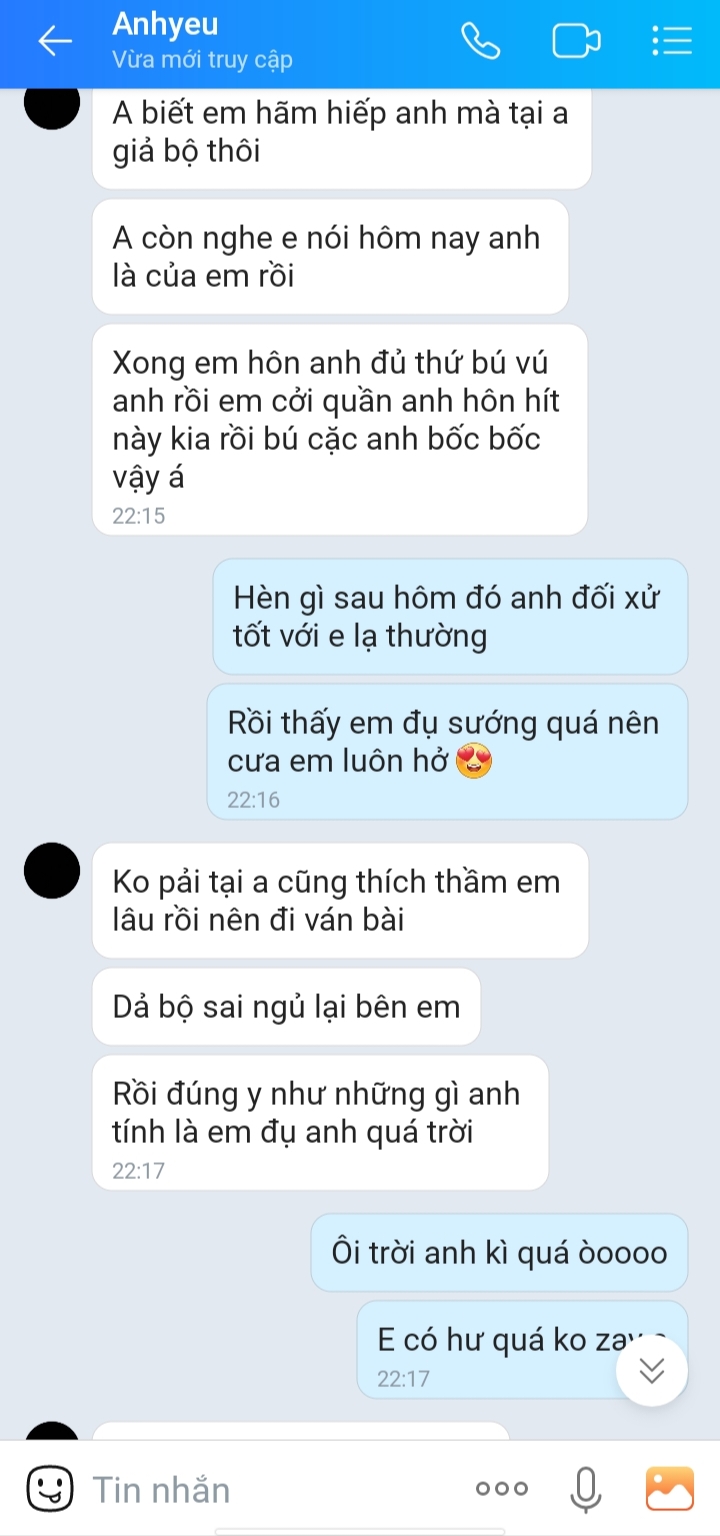This screenshot has width=720, height=1536.
Task: Start a voice call with Anhyeu
Action: (480, 41)
